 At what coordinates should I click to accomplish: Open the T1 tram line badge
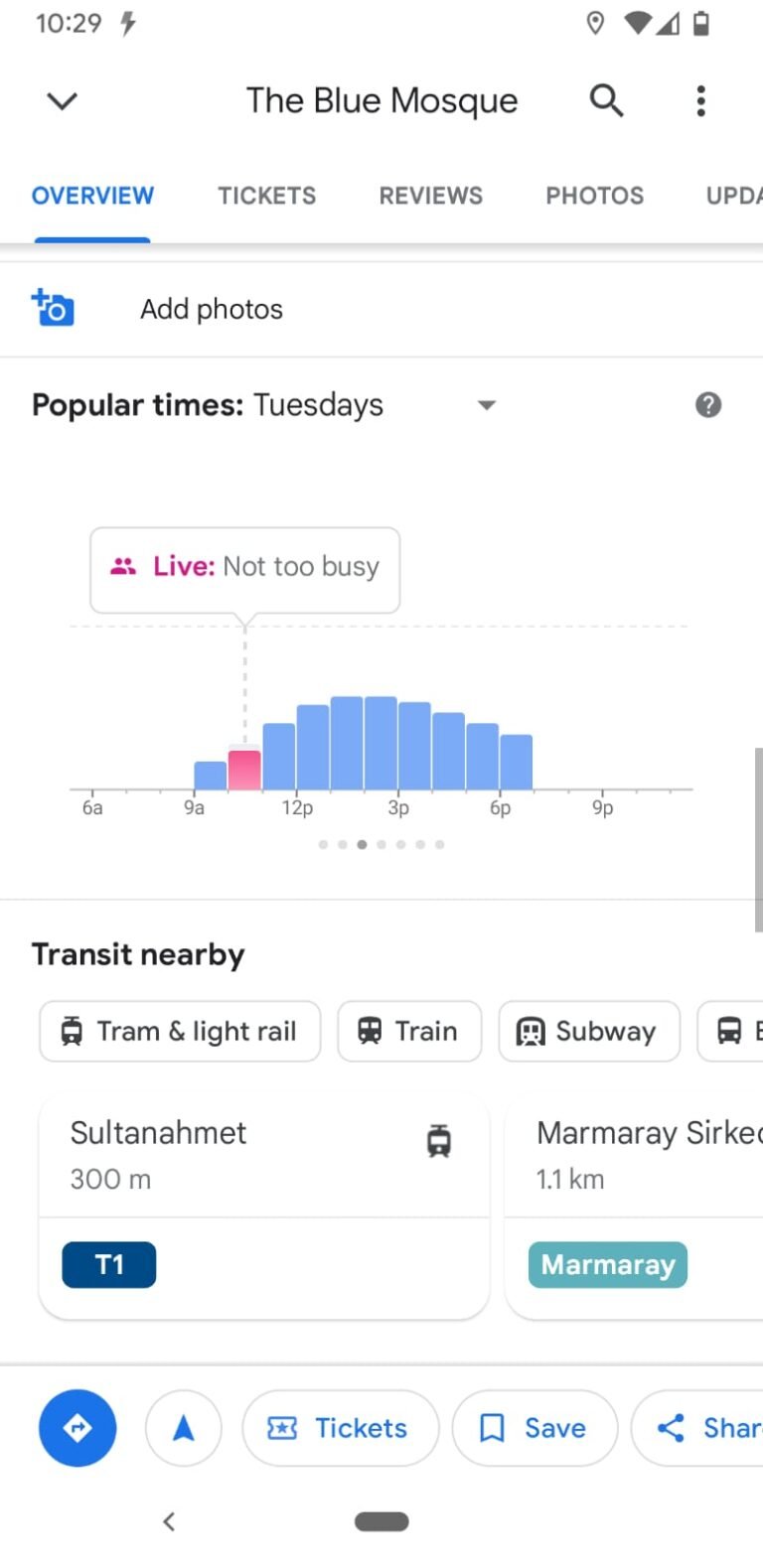108,1264
